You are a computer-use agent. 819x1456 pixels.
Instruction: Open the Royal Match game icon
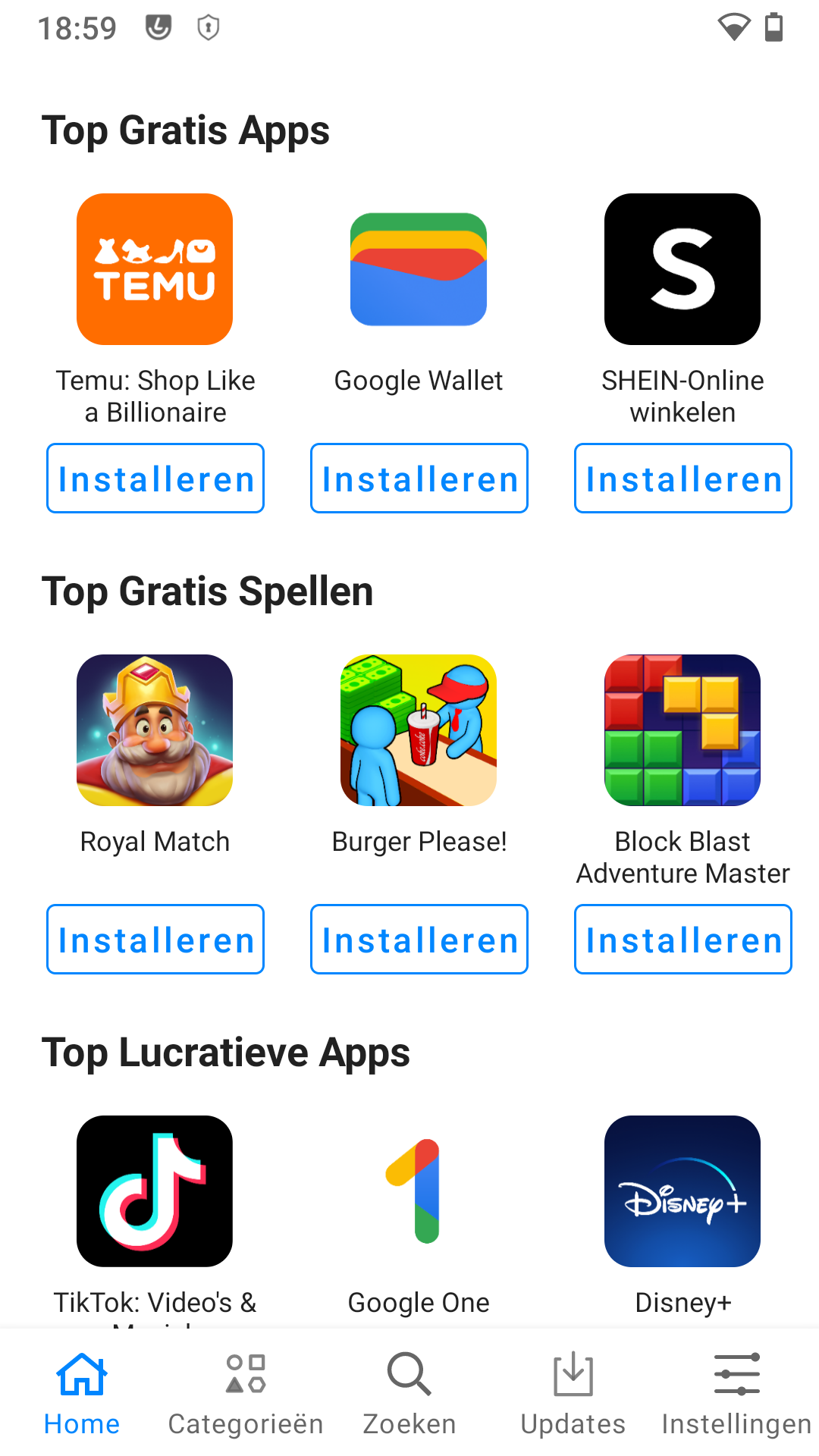(x=155, y=730)
